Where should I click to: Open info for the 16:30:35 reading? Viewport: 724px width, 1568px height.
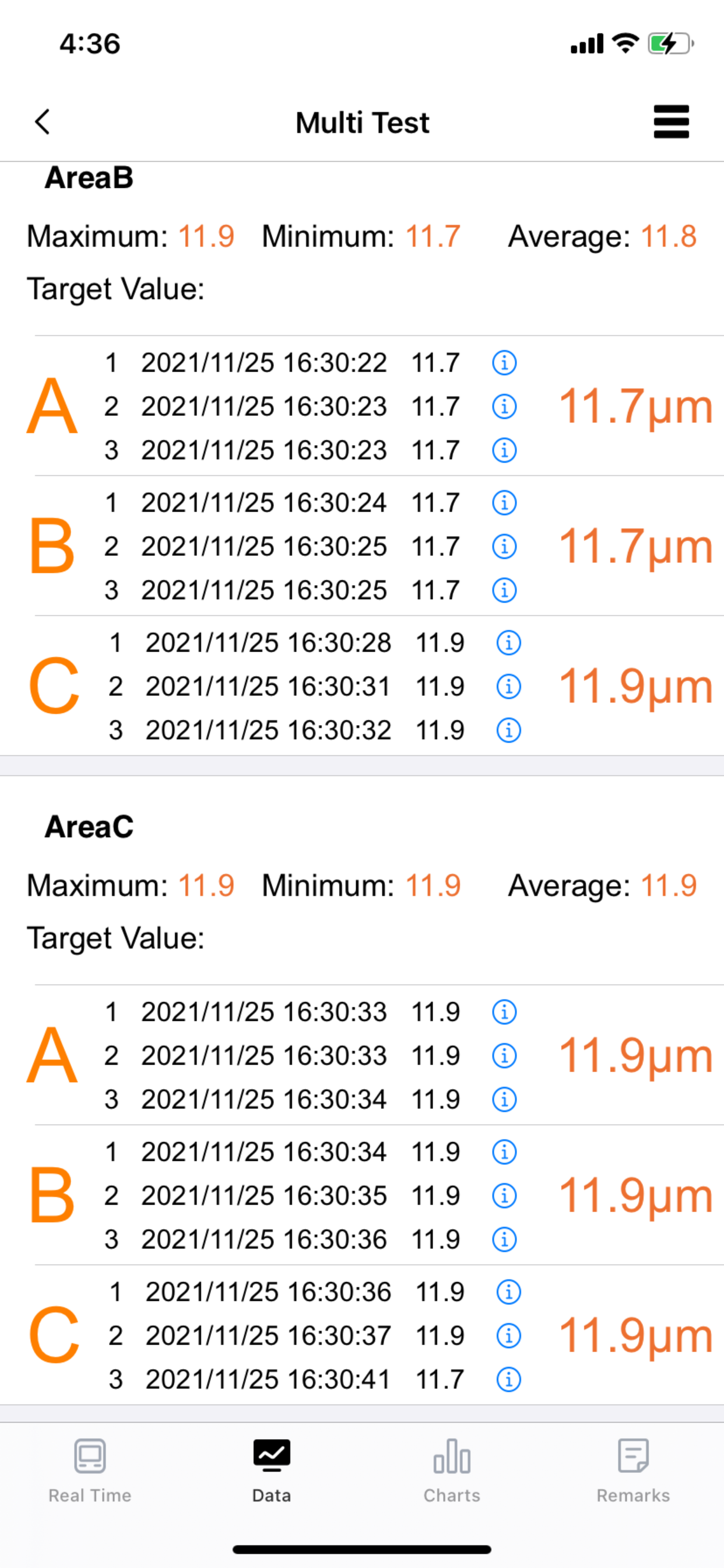504,1195
